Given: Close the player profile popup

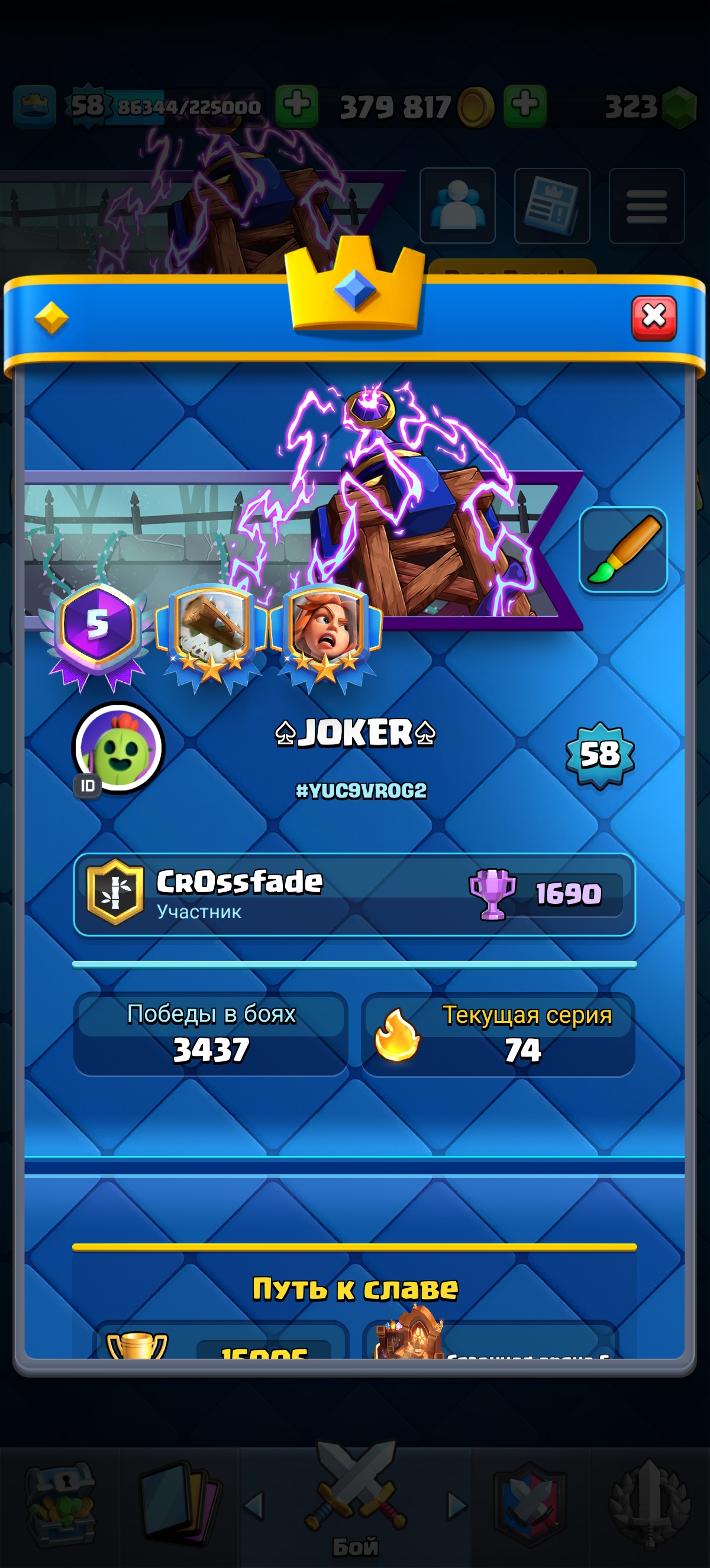Looking at the screenshot, I should tap(653, 317).
